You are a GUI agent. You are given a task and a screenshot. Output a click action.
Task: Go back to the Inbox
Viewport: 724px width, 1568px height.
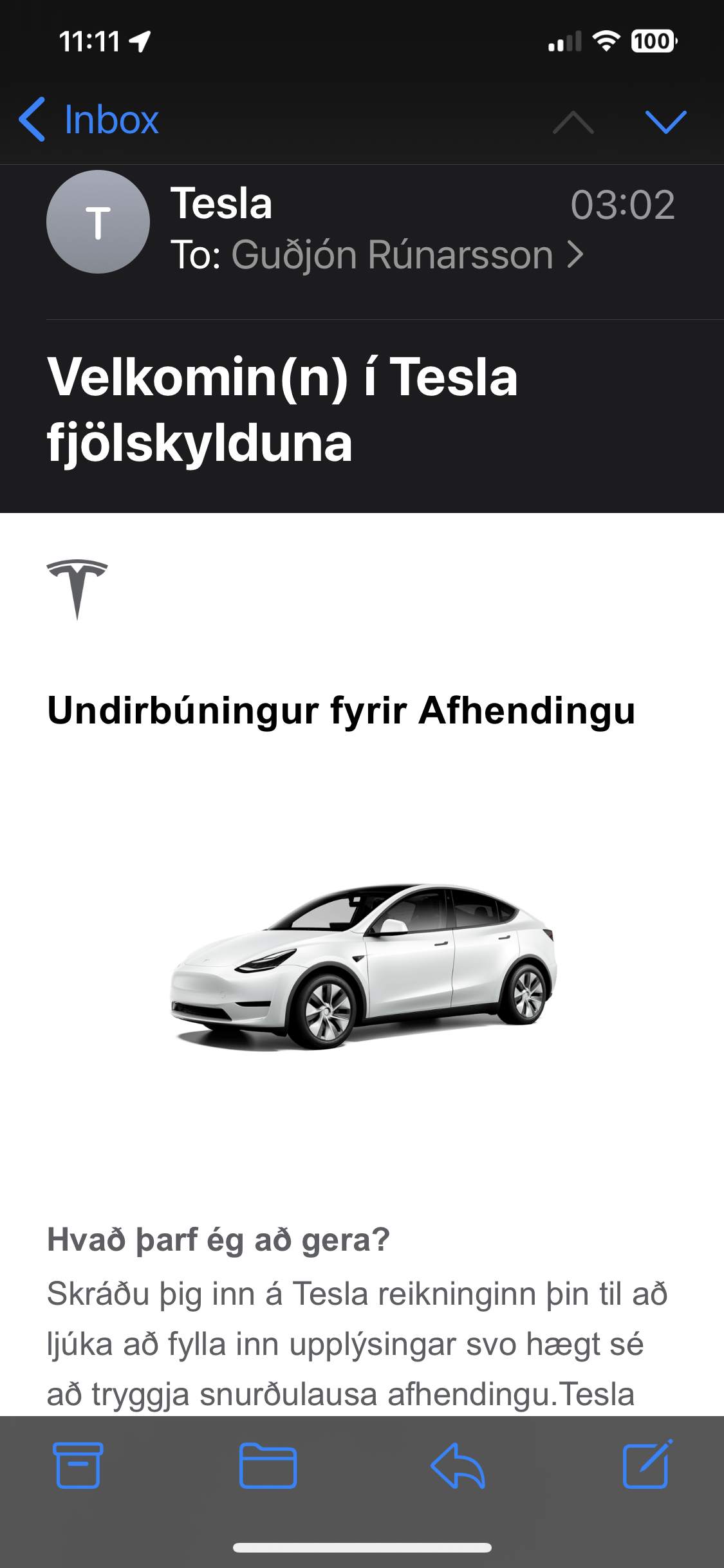90,120
